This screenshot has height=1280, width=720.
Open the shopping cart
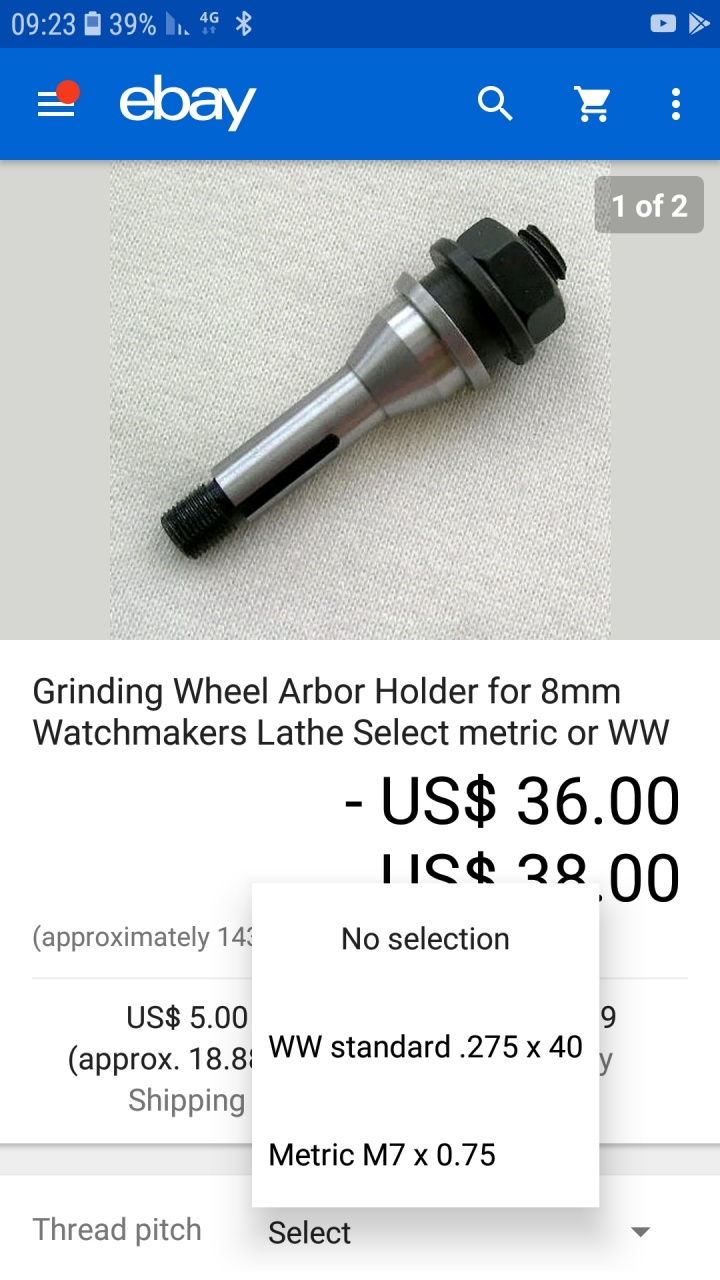(592, 104)
